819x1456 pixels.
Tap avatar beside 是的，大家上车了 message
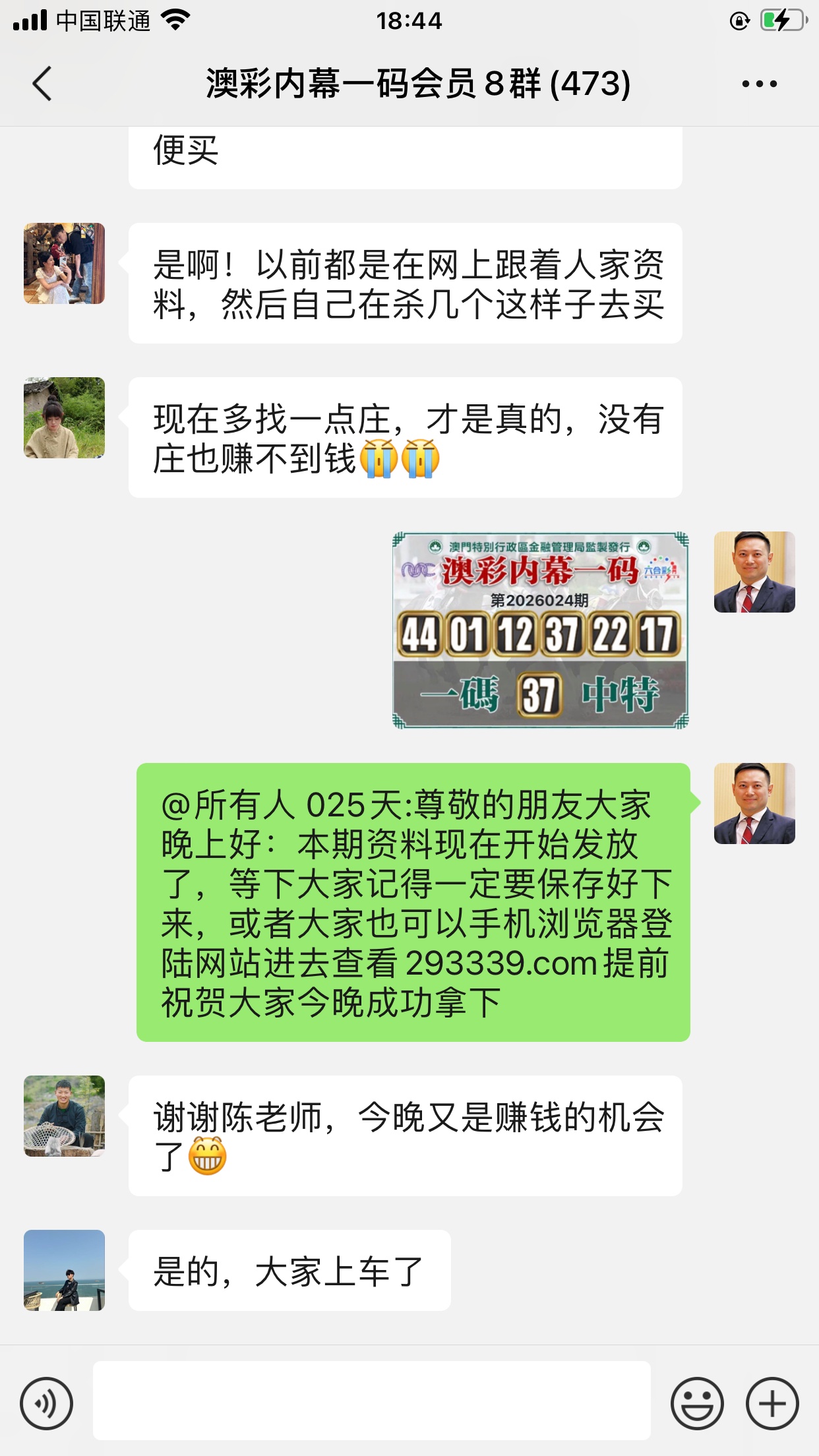point(65,1270)
